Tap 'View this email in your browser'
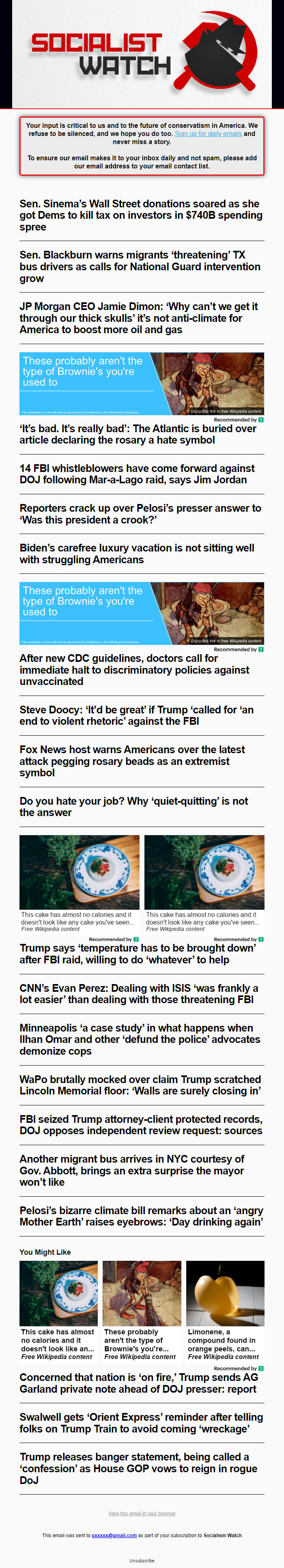Viewport: 284px width, 1568px height. coord(142,1513)
